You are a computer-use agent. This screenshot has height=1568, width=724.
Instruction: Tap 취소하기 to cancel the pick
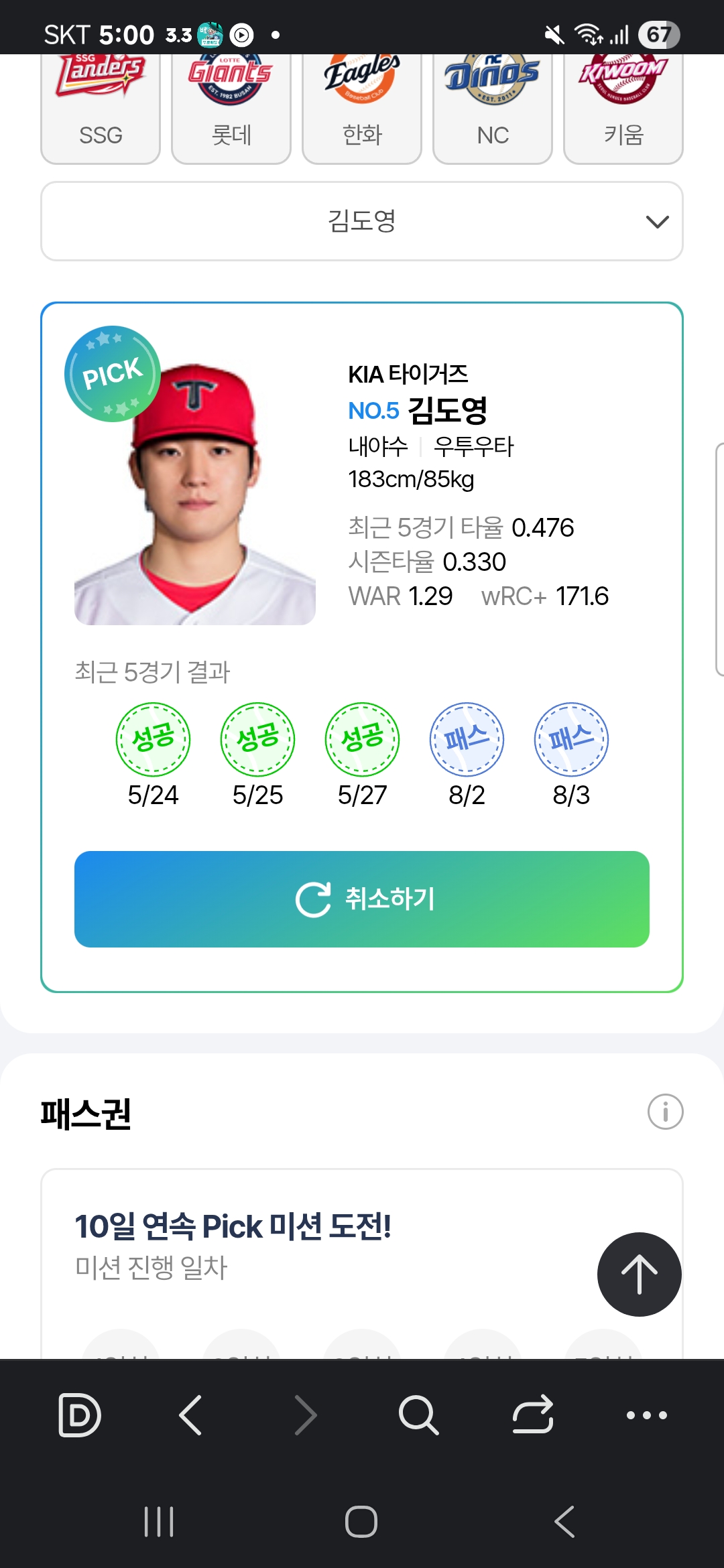click(362, 899)
